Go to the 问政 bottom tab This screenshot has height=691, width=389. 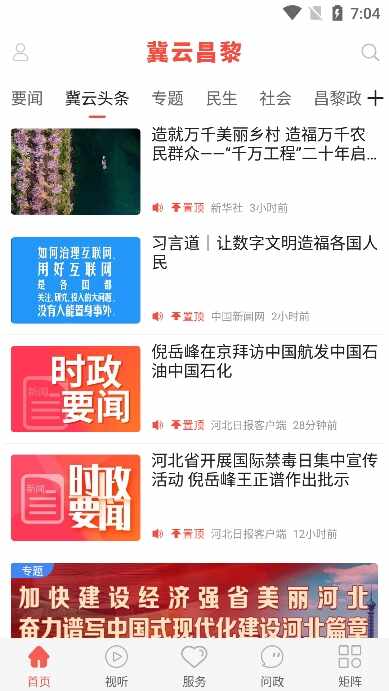[x=272, y=665]
